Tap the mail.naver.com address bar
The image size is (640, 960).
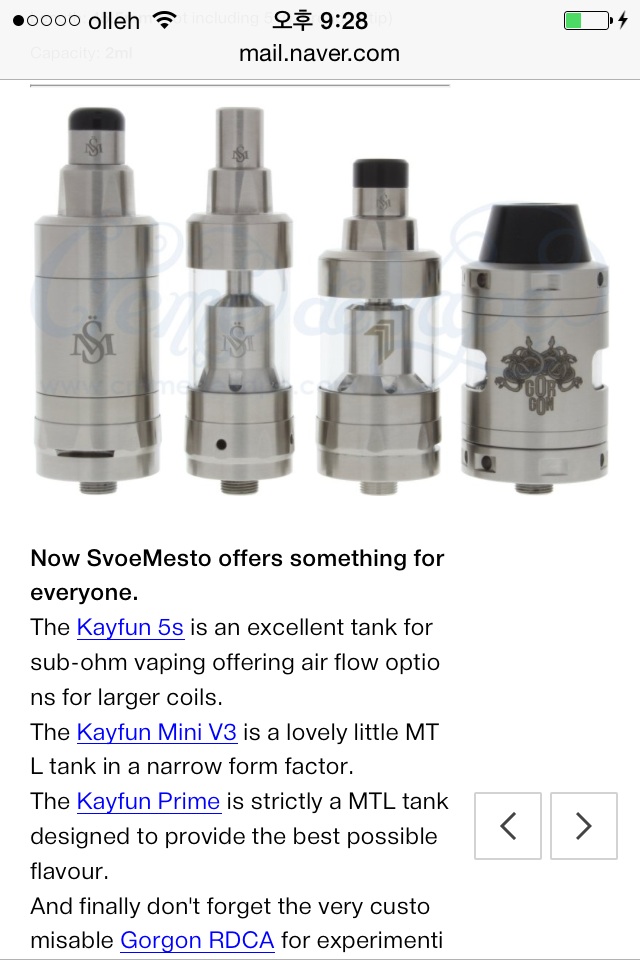click(x=319, y=54)
